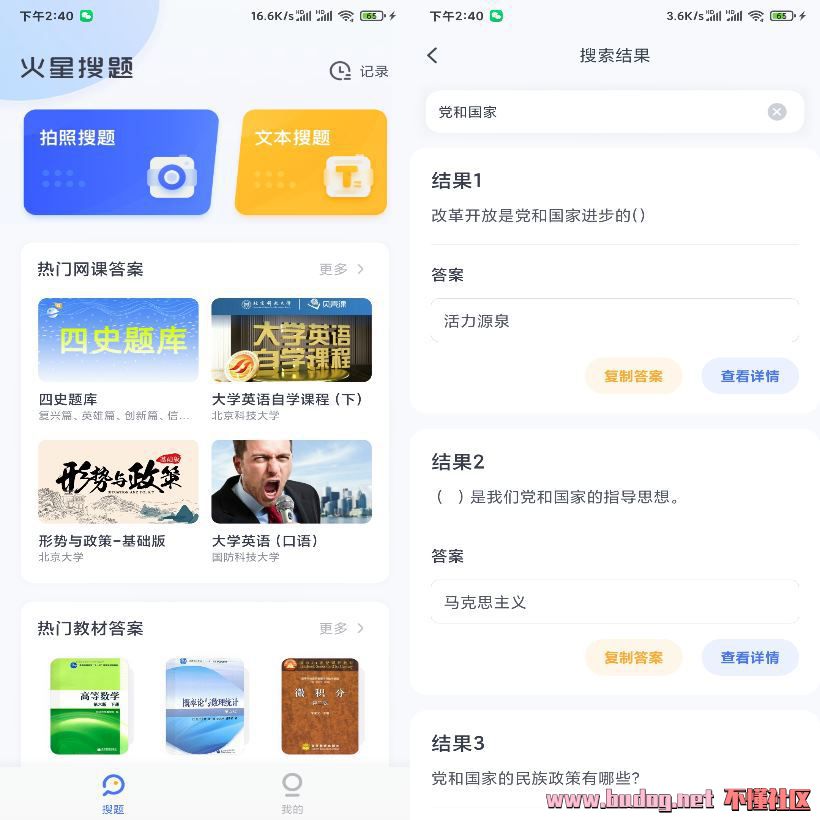820x820 pixels.
Task: Select the 搜题 tab
Action: [113, 793]
